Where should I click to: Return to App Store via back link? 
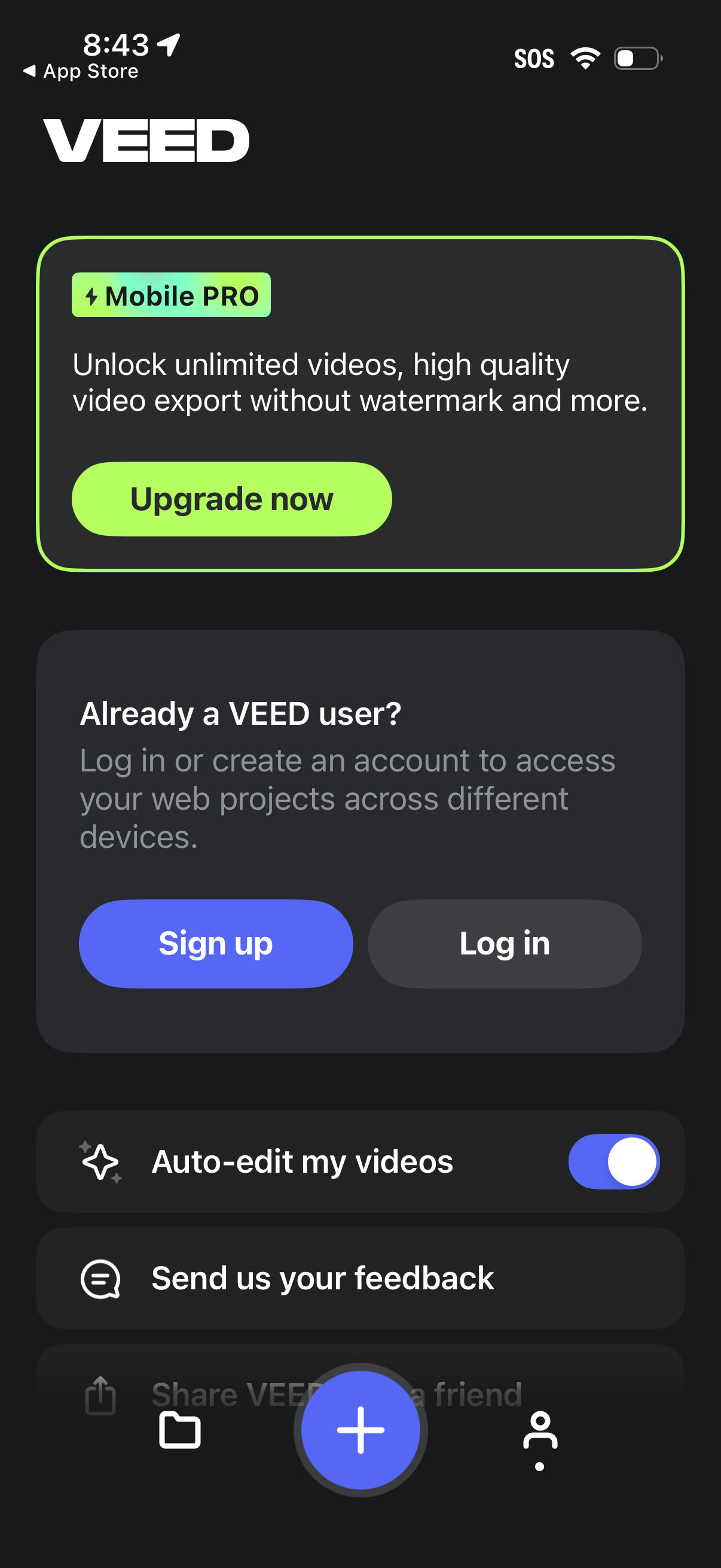pyautogui.click(x=81, y=71)
